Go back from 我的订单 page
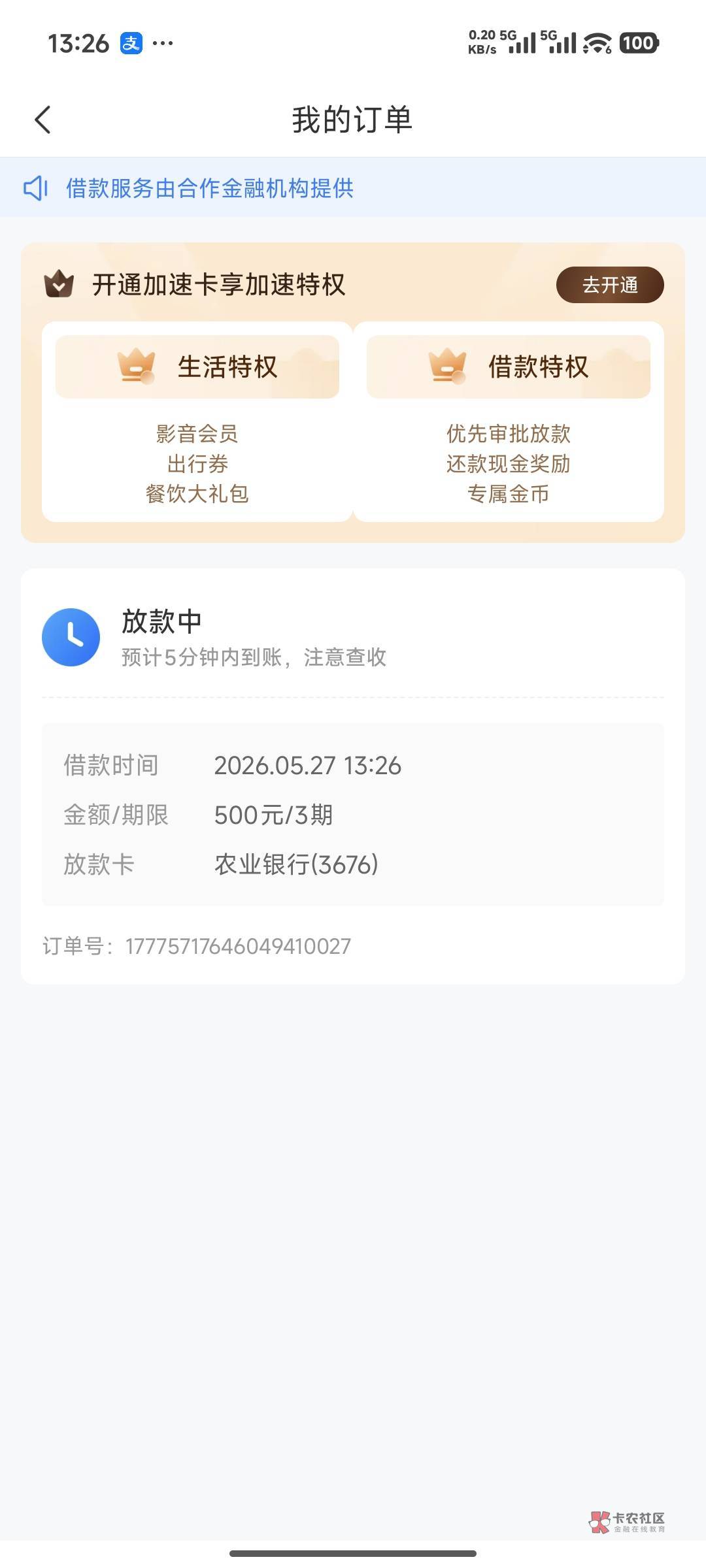Viewport: 706px width, 1568px height. click(x=43, y=120)
